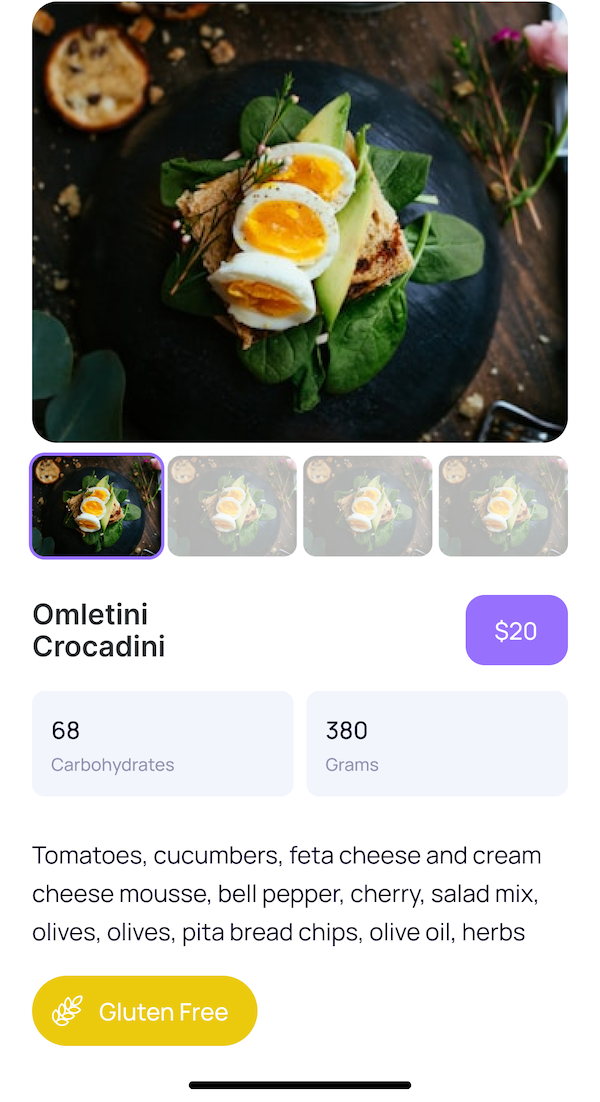Select the fourth photo thumbnail
This screenshot has height=1102, width=600.
pyautogui.click(x=503, y=506)
